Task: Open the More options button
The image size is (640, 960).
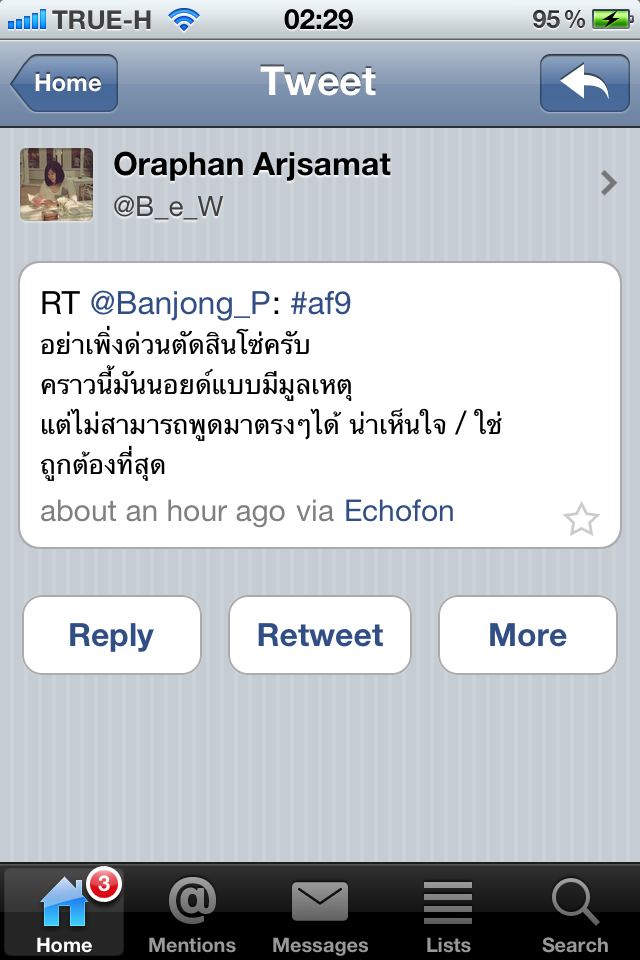Action: (x=527, y=635)
